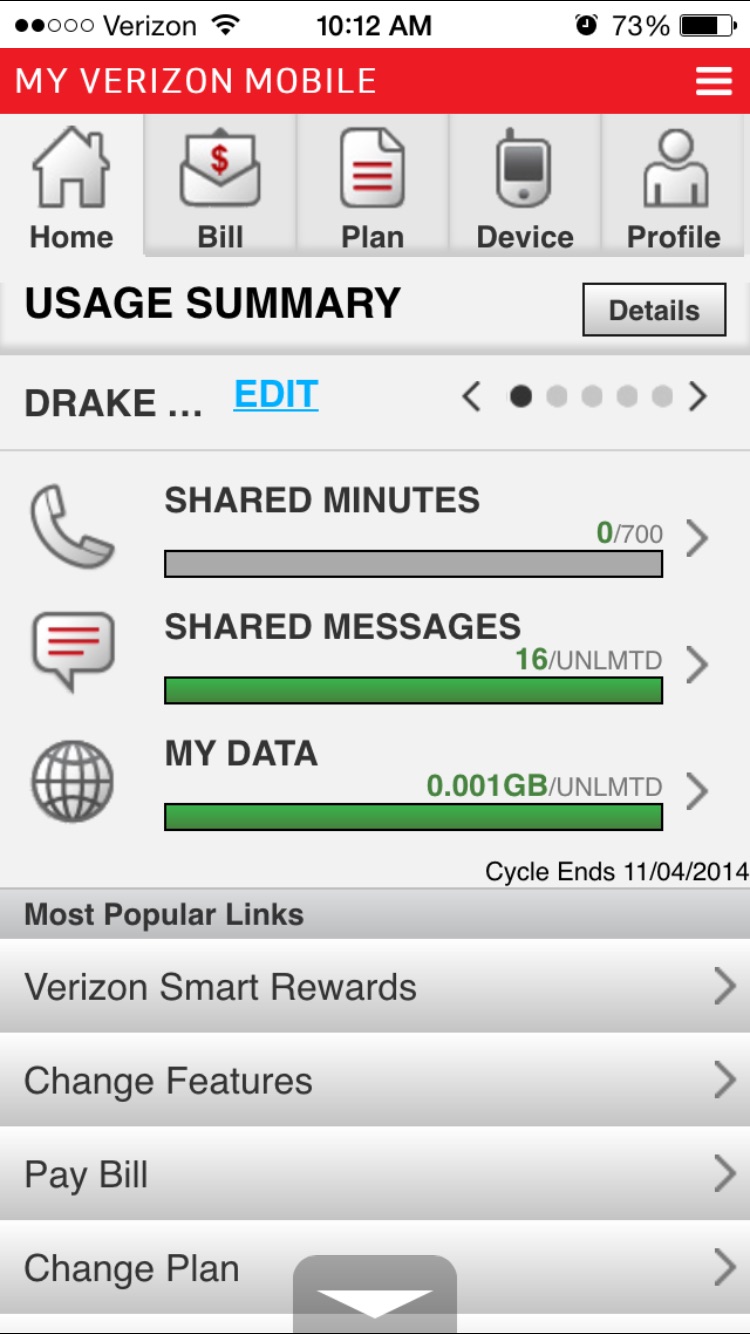Open Verizon Smart Rewards
Viewport: 750px width, 1334px height.
pos(375,987)
